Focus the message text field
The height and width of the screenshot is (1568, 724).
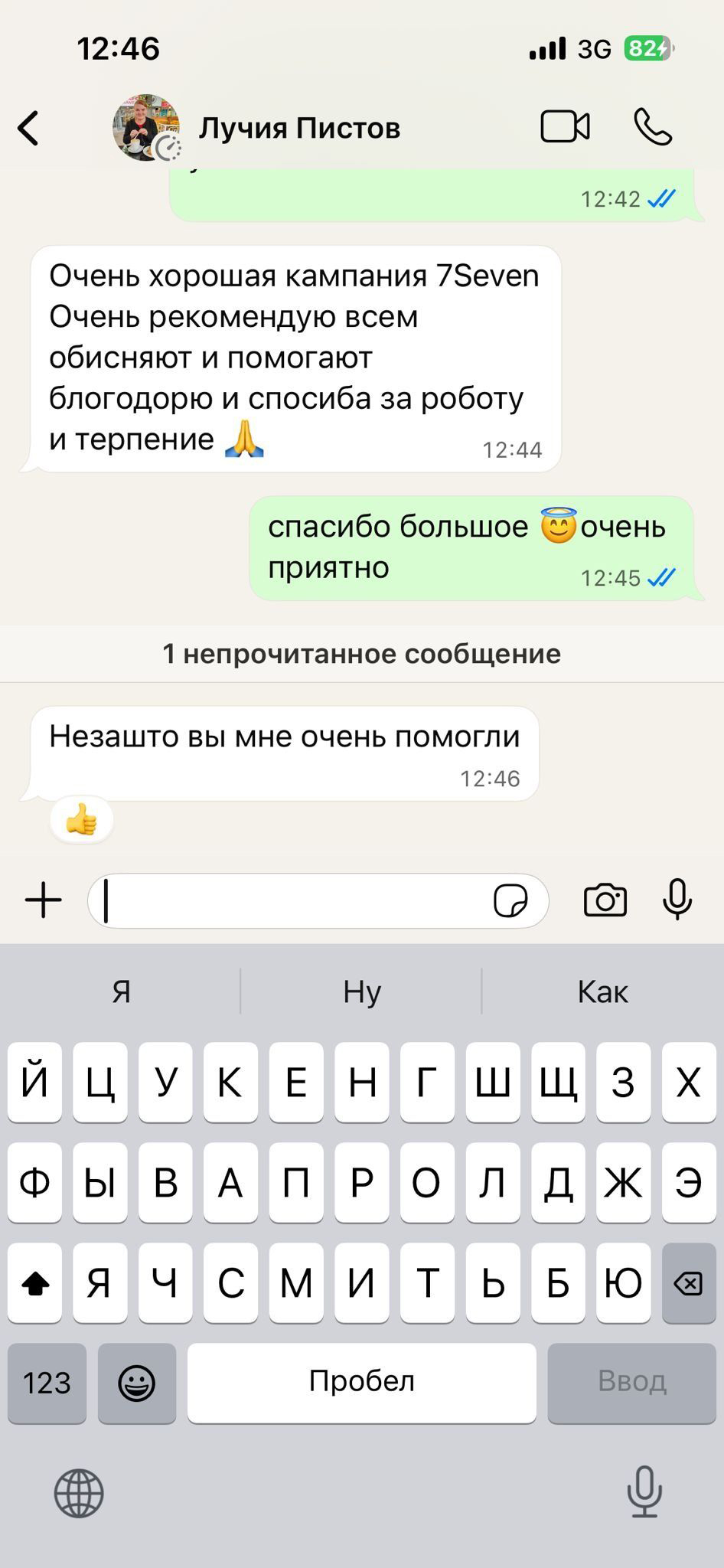(x=291, y=900)
